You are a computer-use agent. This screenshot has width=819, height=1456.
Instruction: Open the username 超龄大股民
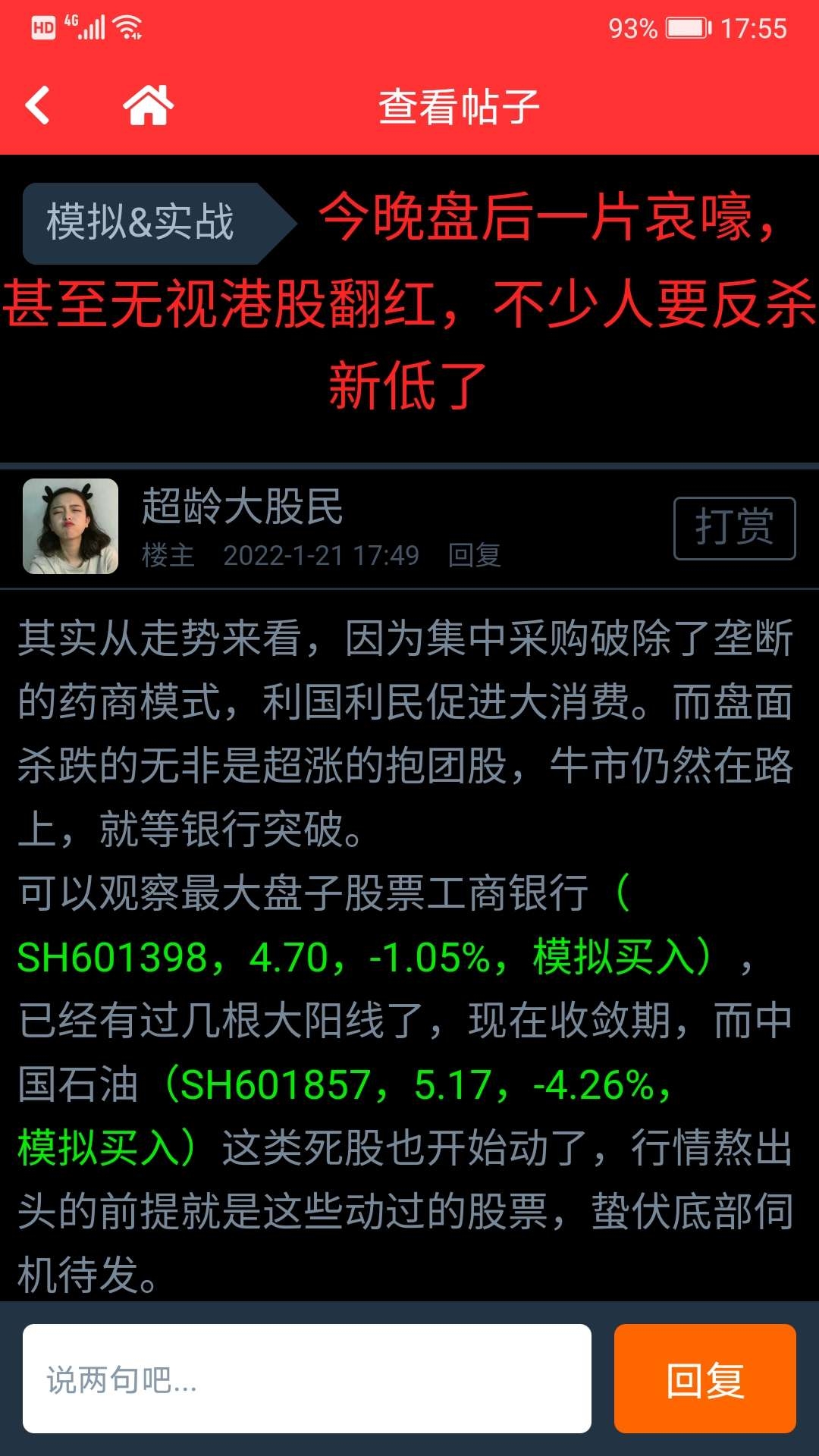243,507
